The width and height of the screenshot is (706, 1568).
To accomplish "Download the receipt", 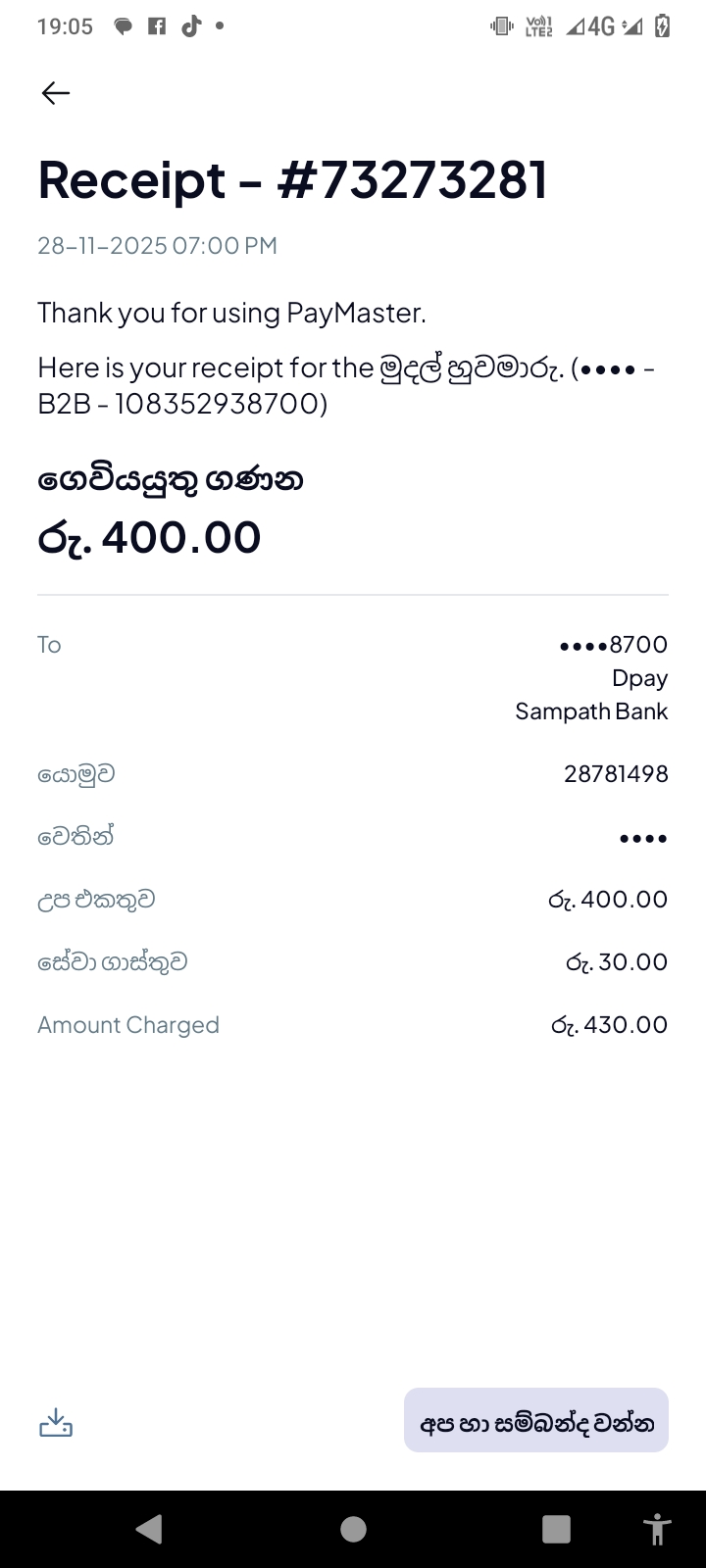I will (x=56, y=1422).
